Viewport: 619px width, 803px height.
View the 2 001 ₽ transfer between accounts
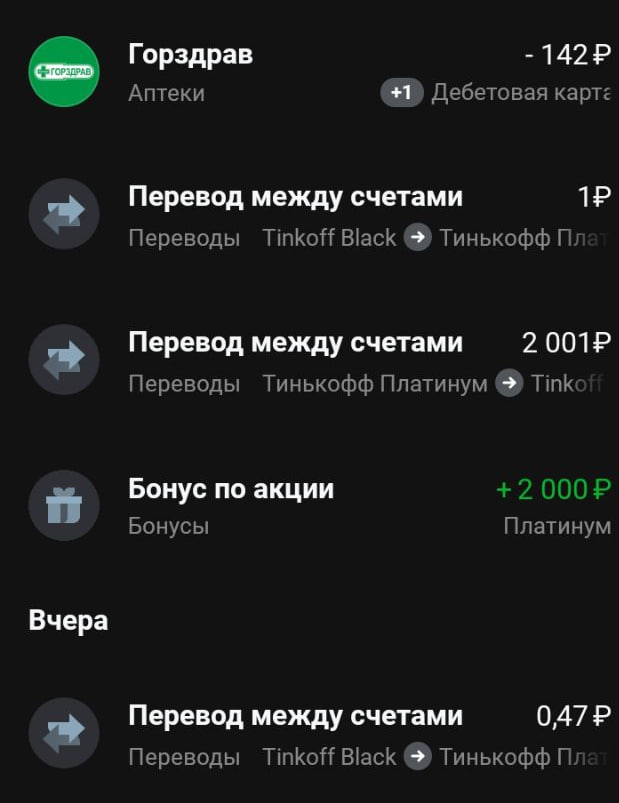click(310, 361)
